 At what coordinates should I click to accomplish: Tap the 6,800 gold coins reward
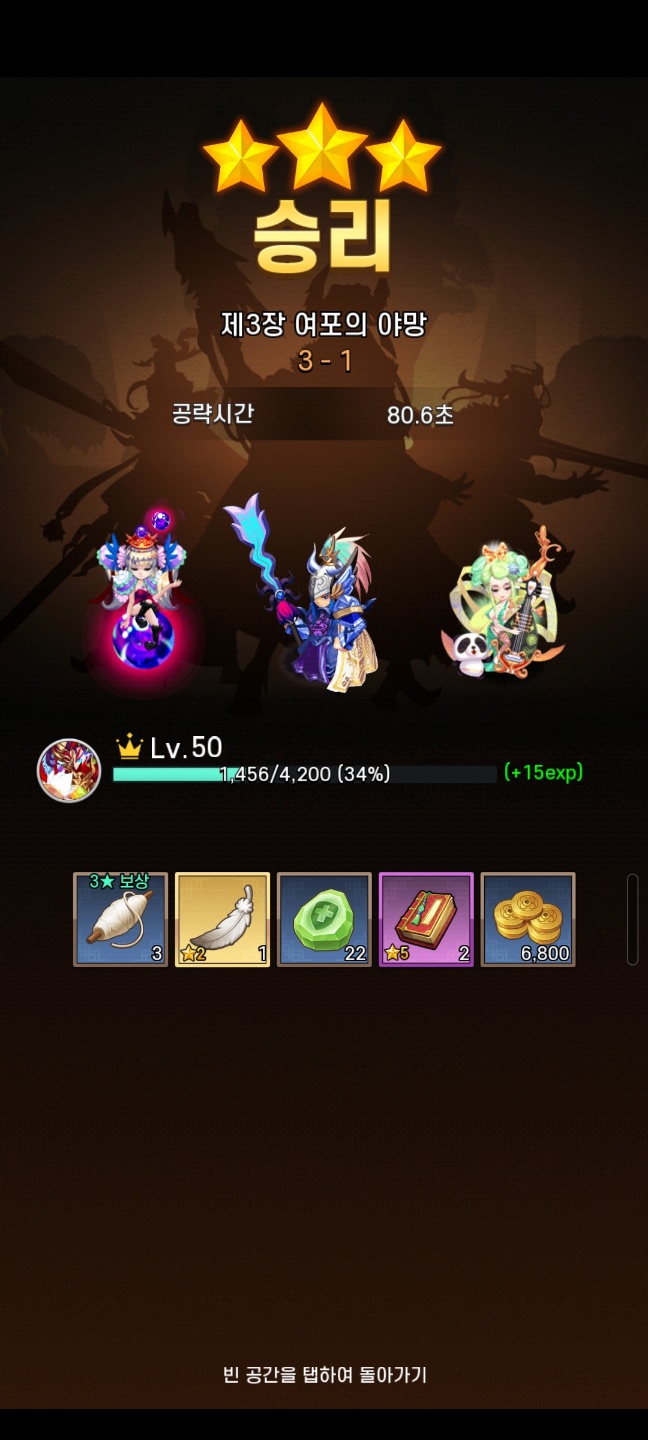point(528,919)
